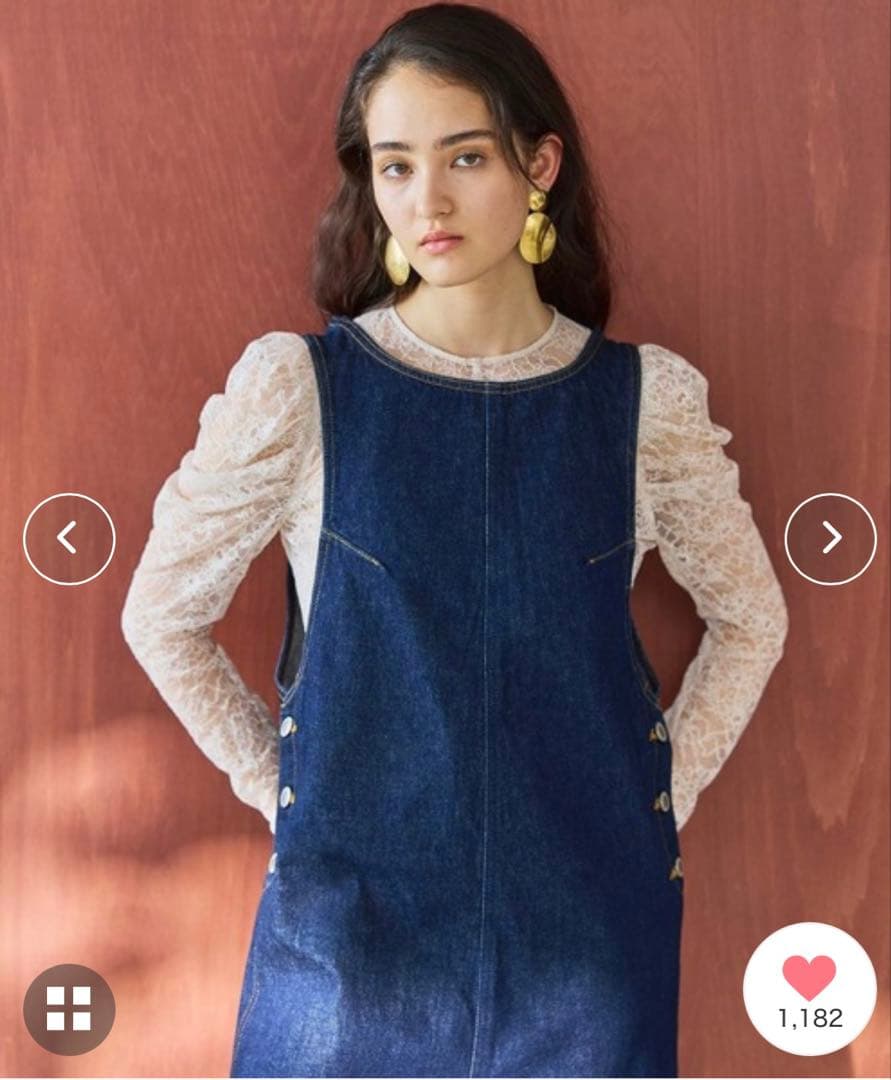Like this item with the heart button
Viewport: 891px width, 1080px height.
point(809,978)
